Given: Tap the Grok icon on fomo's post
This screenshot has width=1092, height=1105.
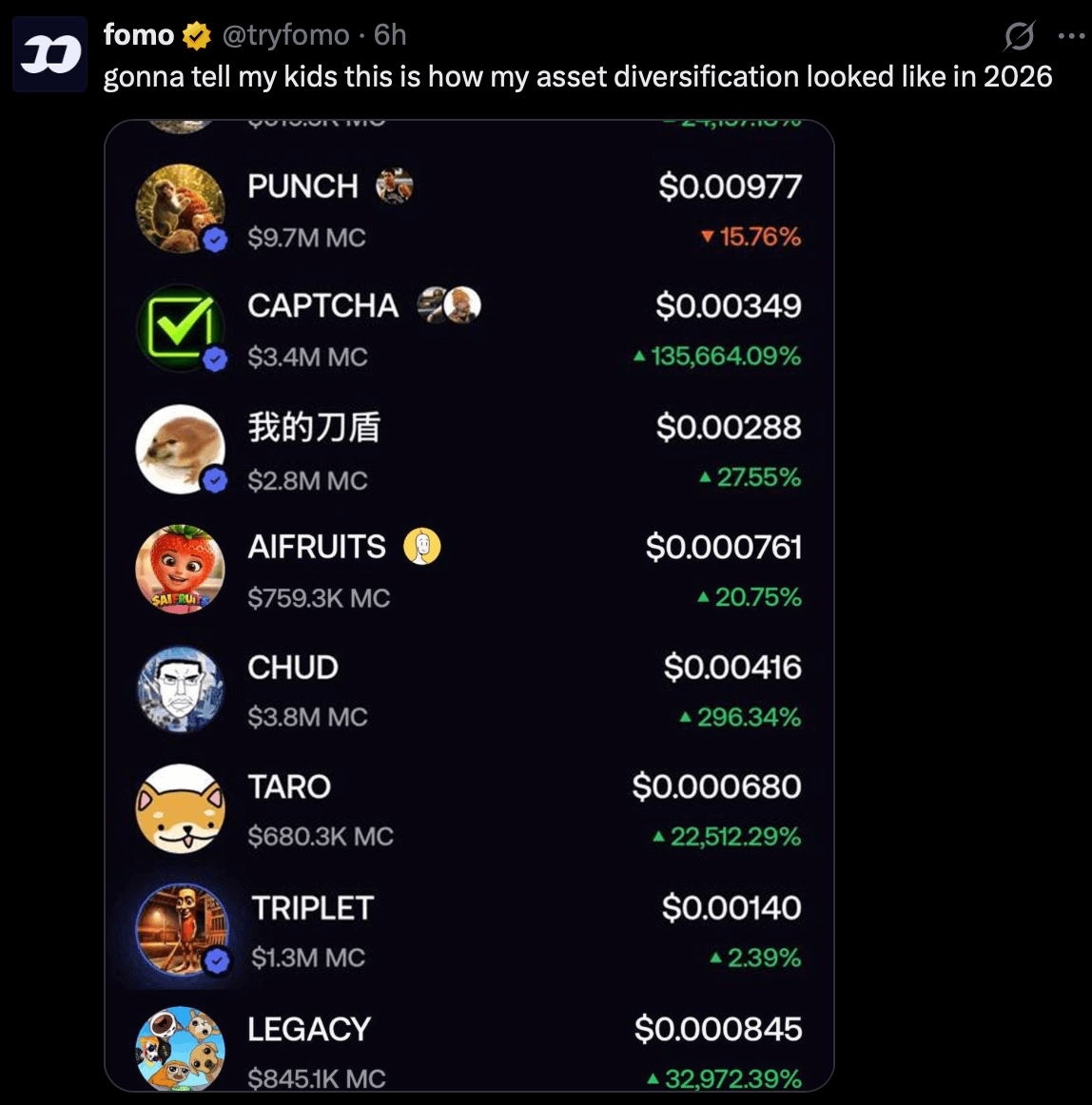Looking at the screenshot, I should click(x=1019, y=36).
